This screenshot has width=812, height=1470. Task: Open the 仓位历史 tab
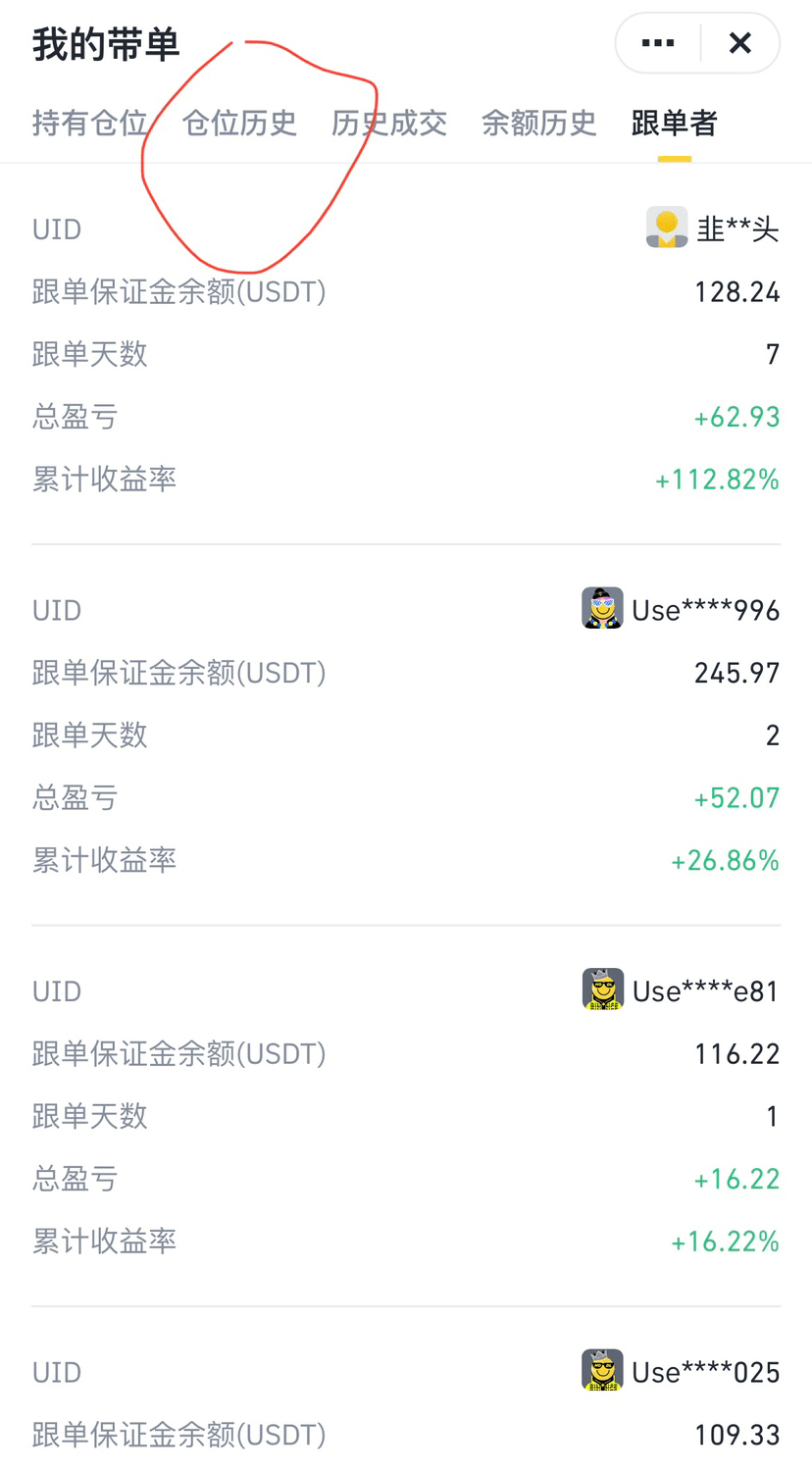click(x=239, y=123)
